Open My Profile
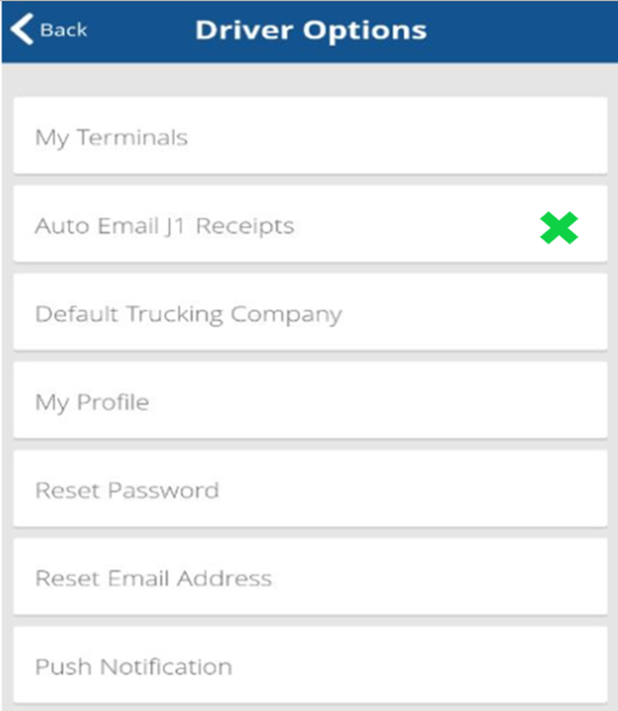Viewport: 618px width, 711px height. click(x=310, y=402)
